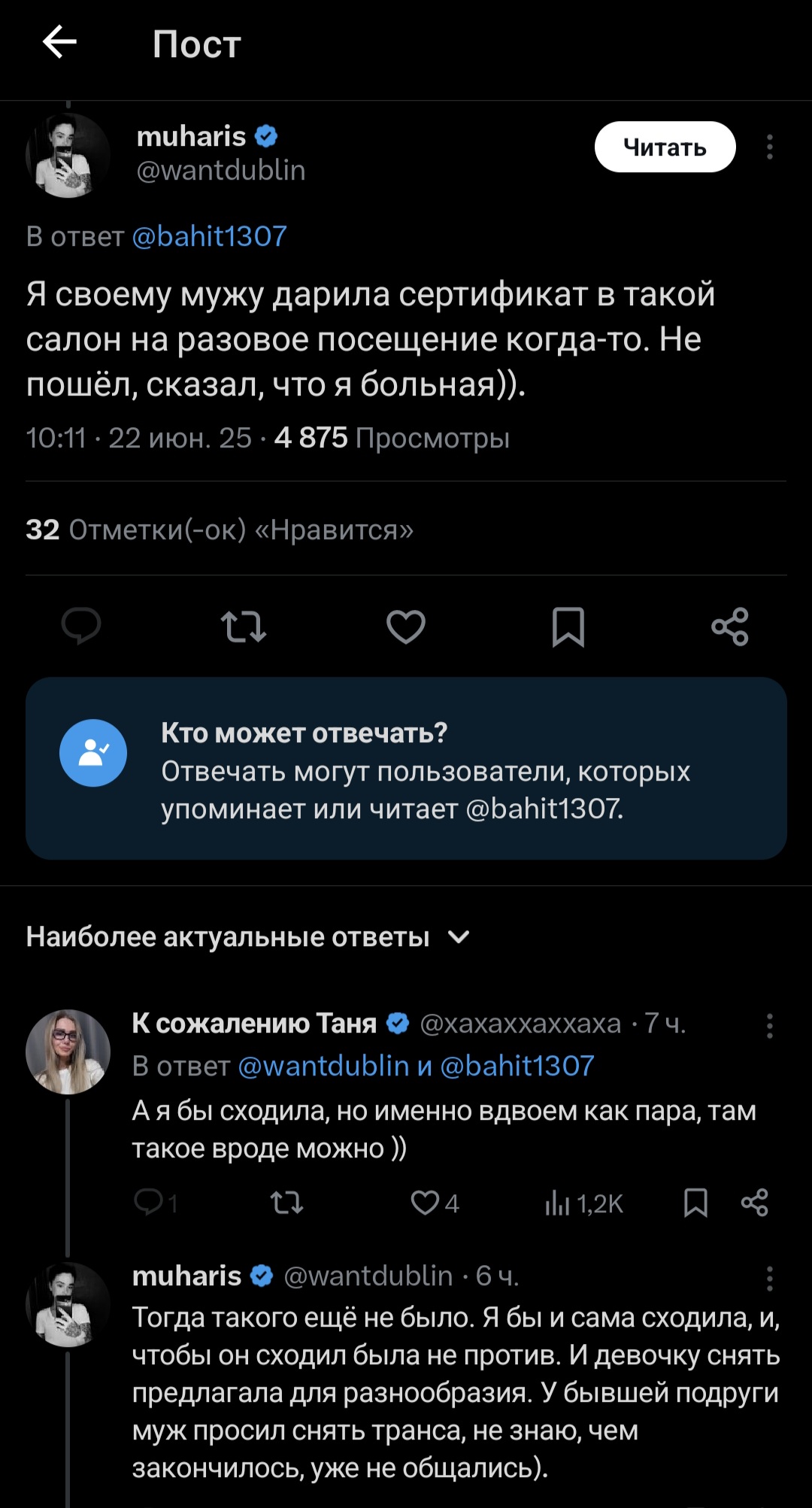Bookmark Таня's reply
812x1508 pixels.
(695, 1203)
